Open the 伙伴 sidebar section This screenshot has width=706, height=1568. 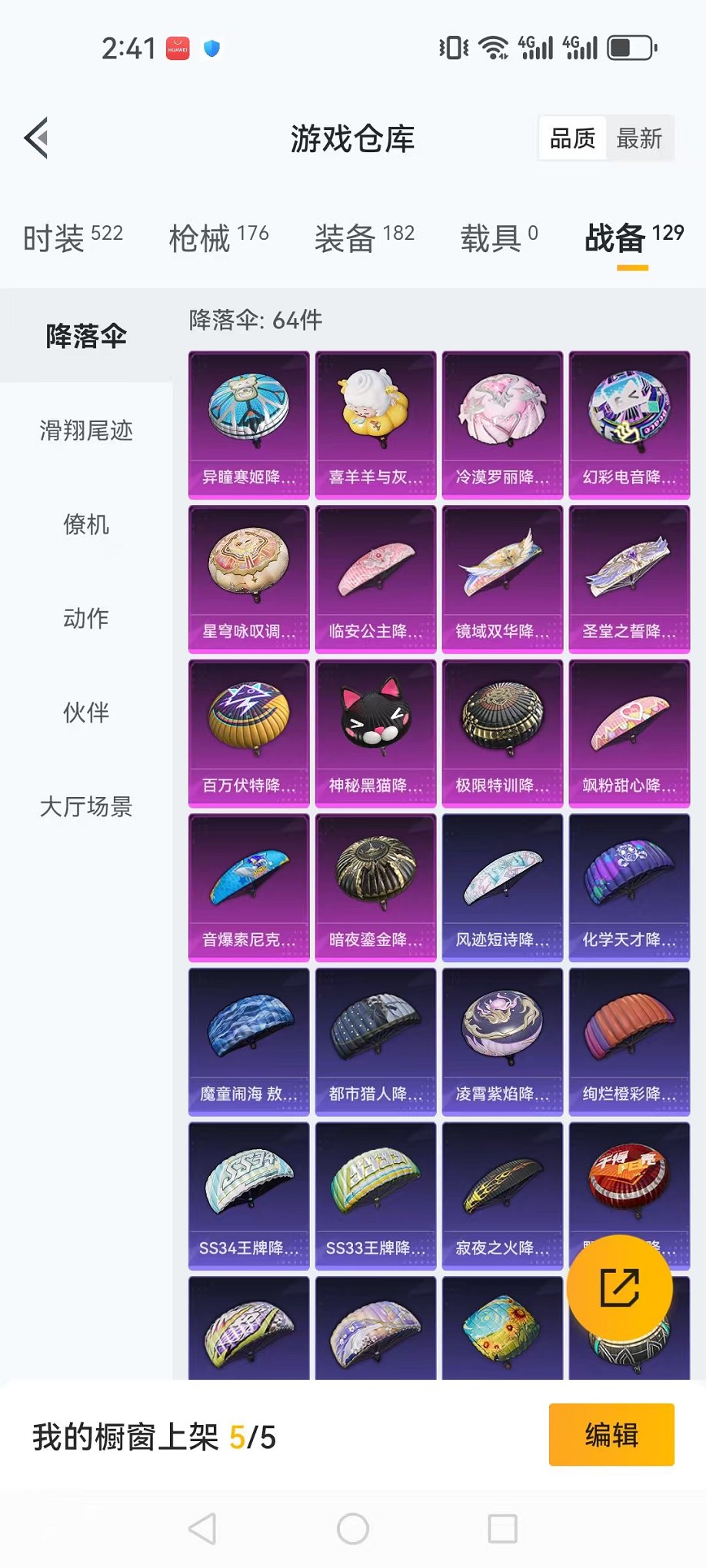(85, 713)
